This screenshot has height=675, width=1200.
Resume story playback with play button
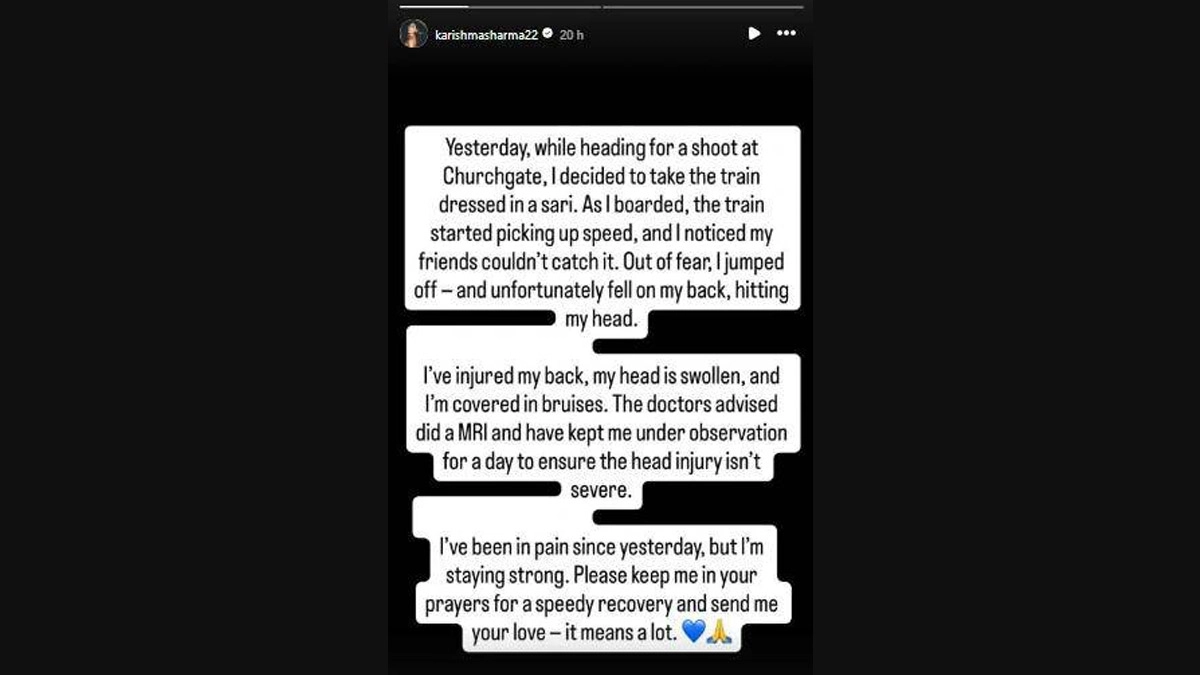point(754,33)
